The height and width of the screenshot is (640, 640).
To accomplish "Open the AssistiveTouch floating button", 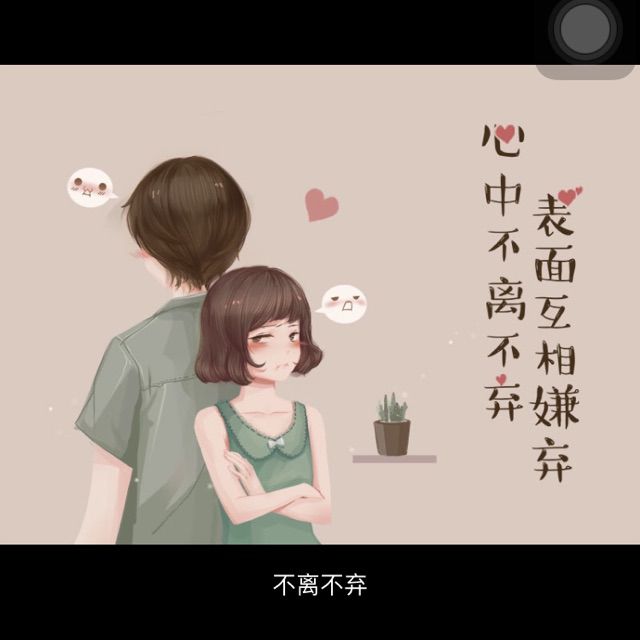I will [589, 30].
